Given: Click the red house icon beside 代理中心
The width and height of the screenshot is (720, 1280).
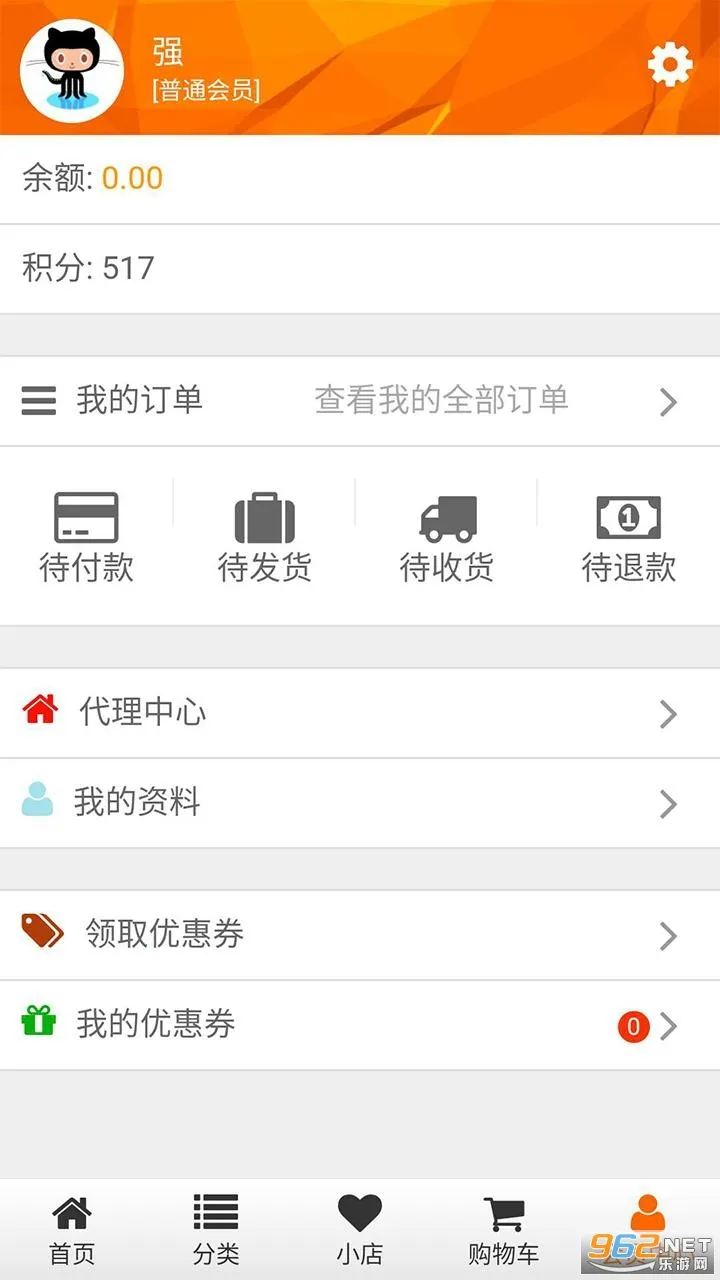Looking at the screenshot, I should (38, 713).
